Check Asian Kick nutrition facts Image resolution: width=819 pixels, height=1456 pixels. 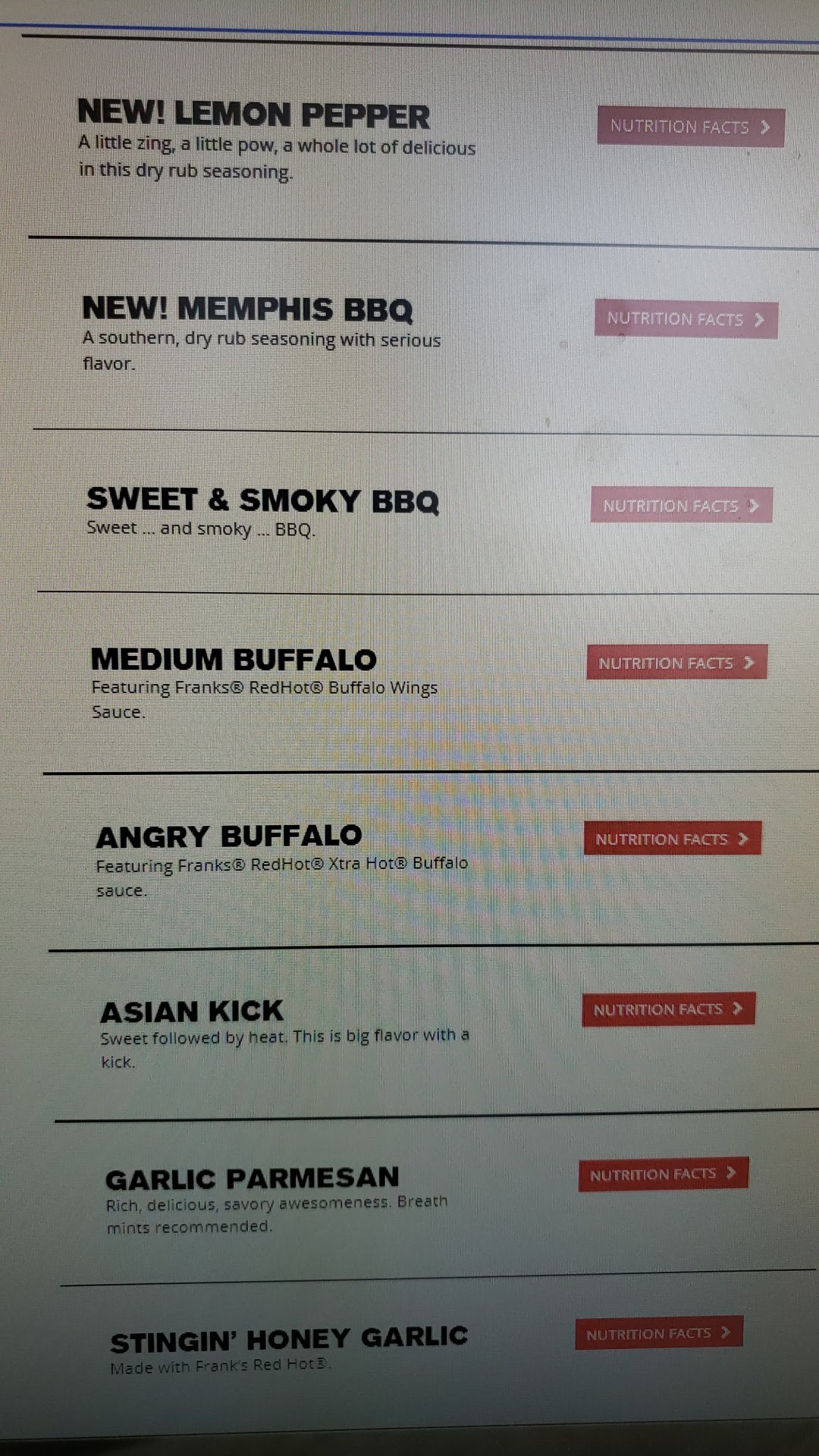[x=668, y=1009]
